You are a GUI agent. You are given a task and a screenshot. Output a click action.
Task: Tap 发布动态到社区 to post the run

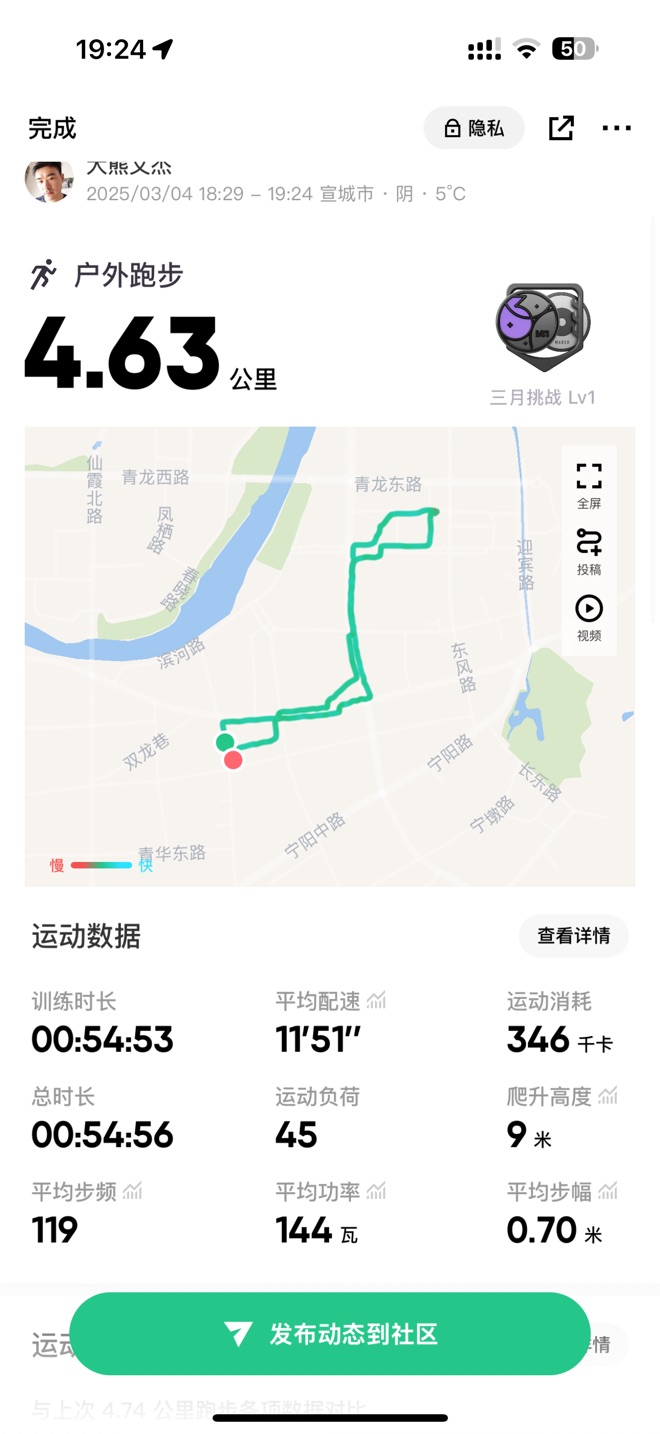click(330, 1334)
